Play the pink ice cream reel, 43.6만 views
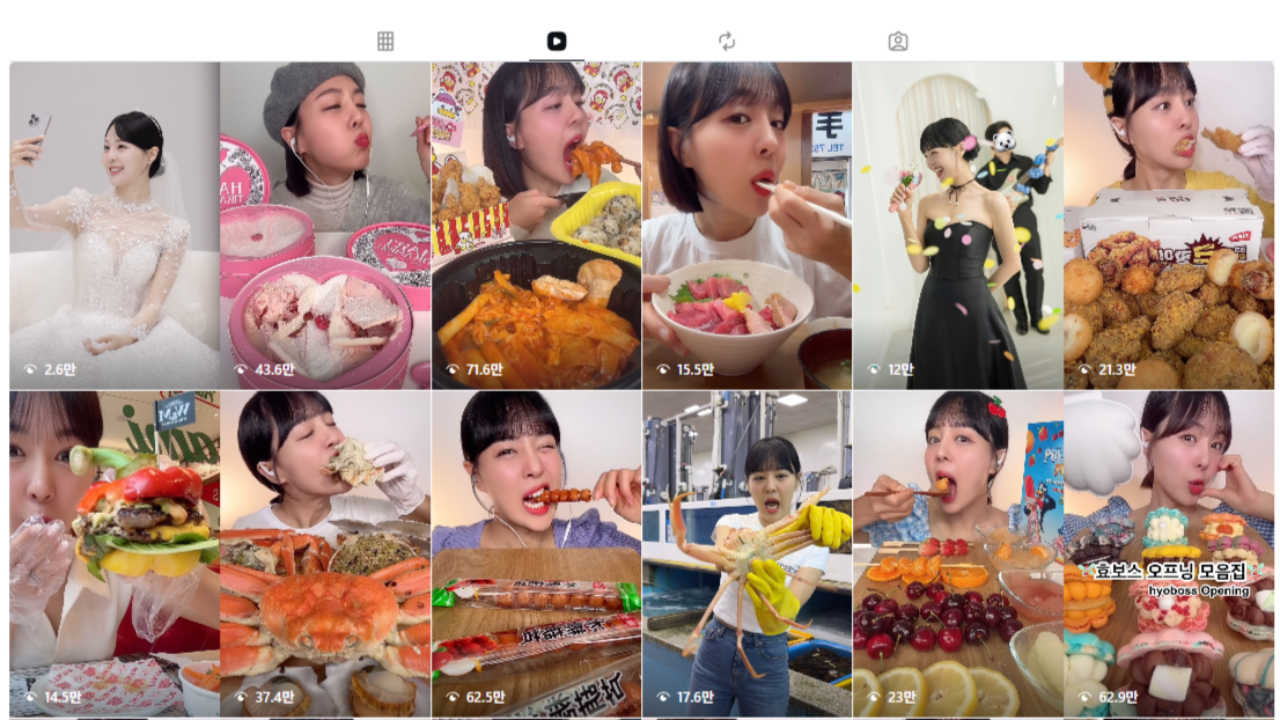 pyautogui.click(x=325, y=225)
